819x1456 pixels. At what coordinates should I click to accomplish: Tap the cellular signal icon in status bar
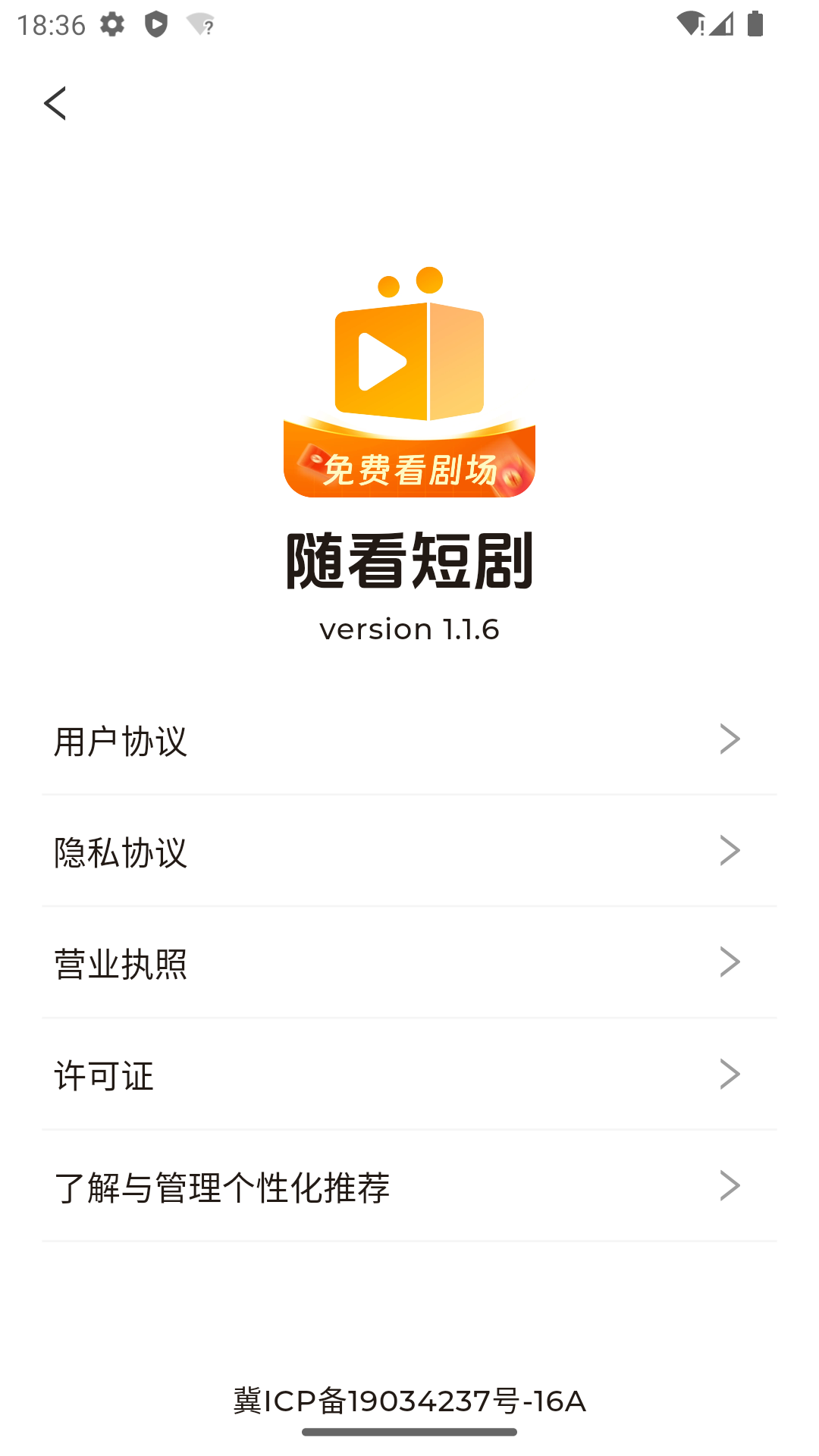tap(721, 25)
